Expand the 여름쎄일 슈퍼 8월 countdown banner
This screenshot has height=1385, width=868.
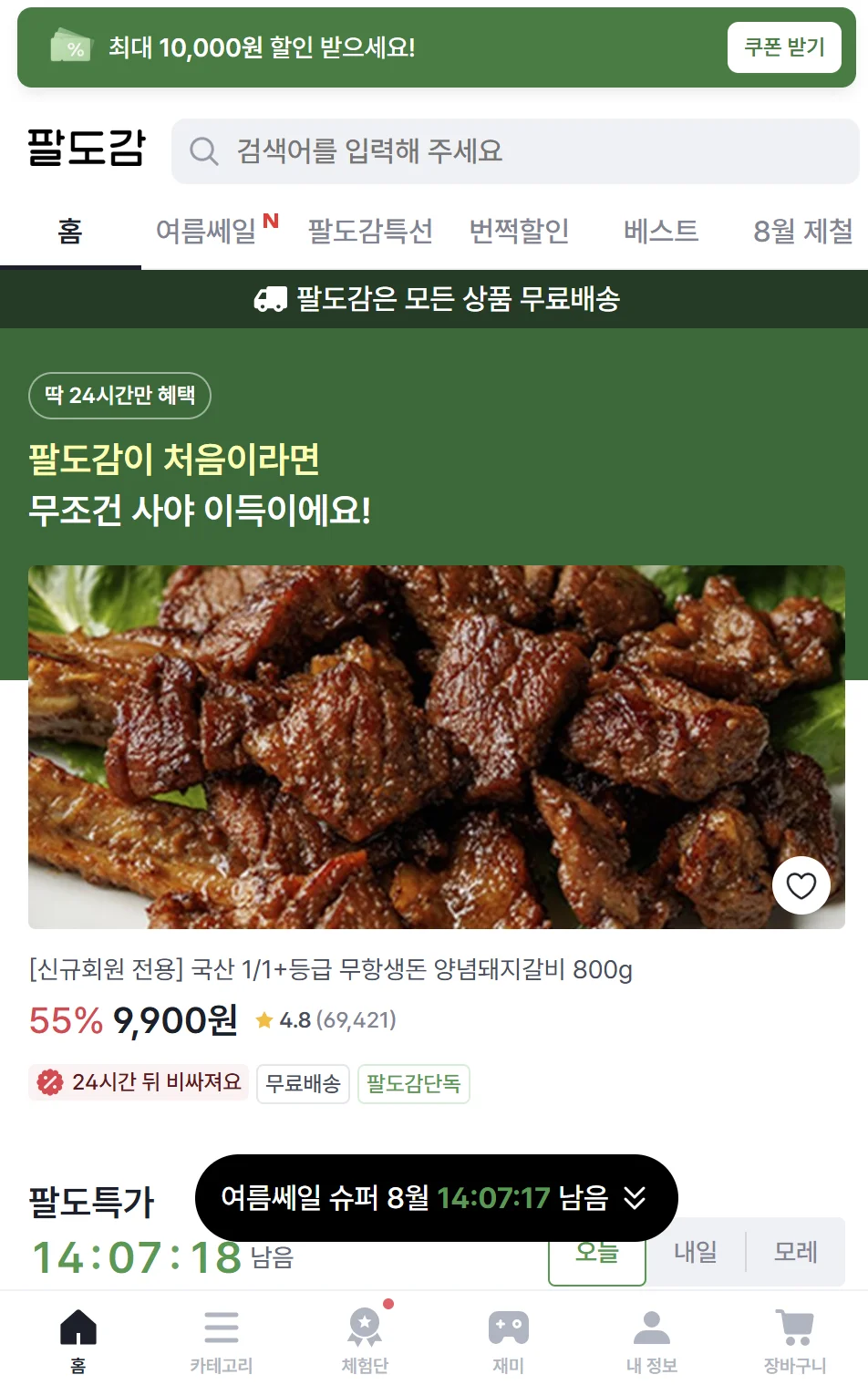point(635,1197)
